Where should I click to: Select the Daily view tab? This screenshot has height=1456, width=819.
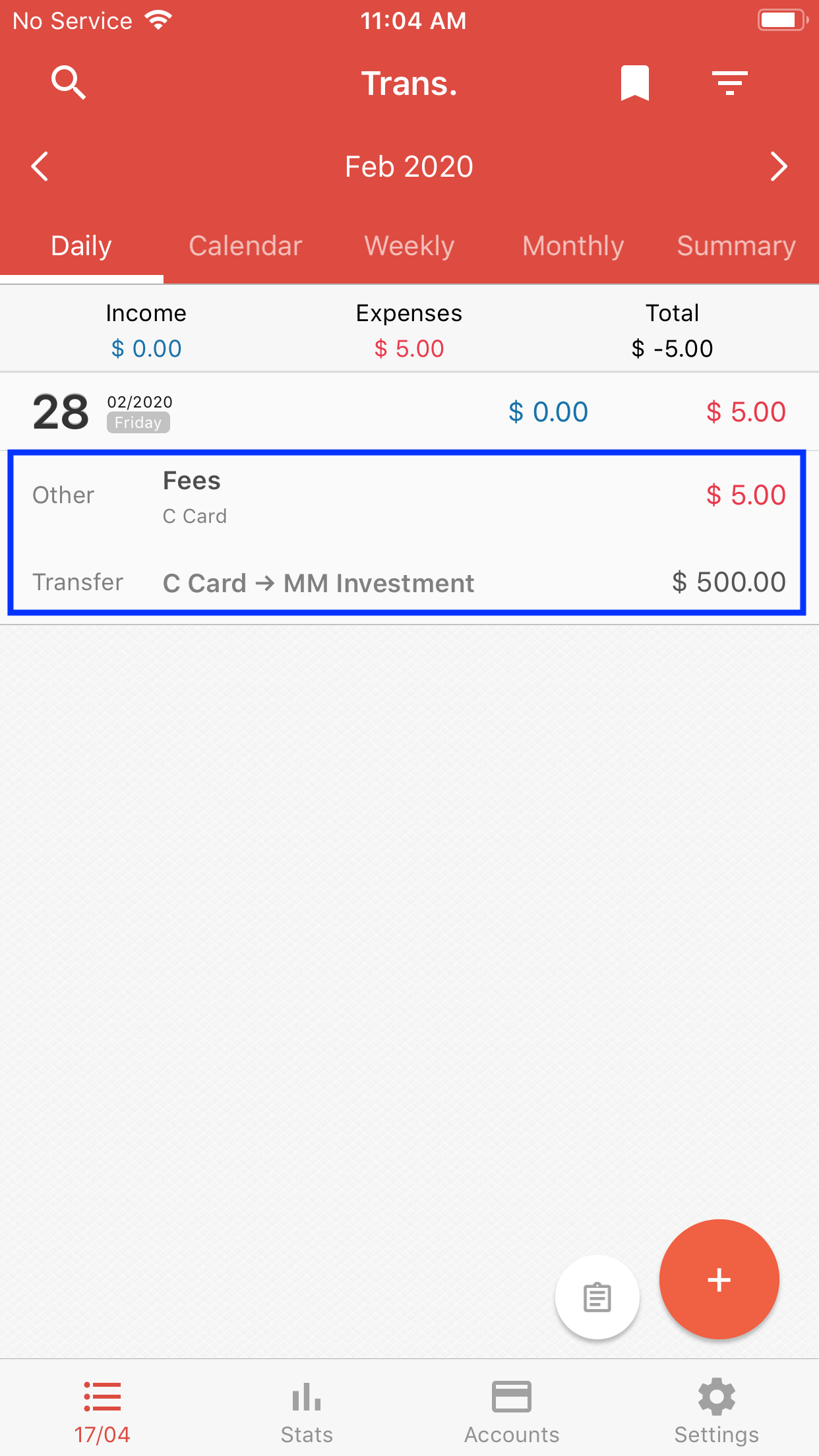pyautogui.click(x=80, y=245)
